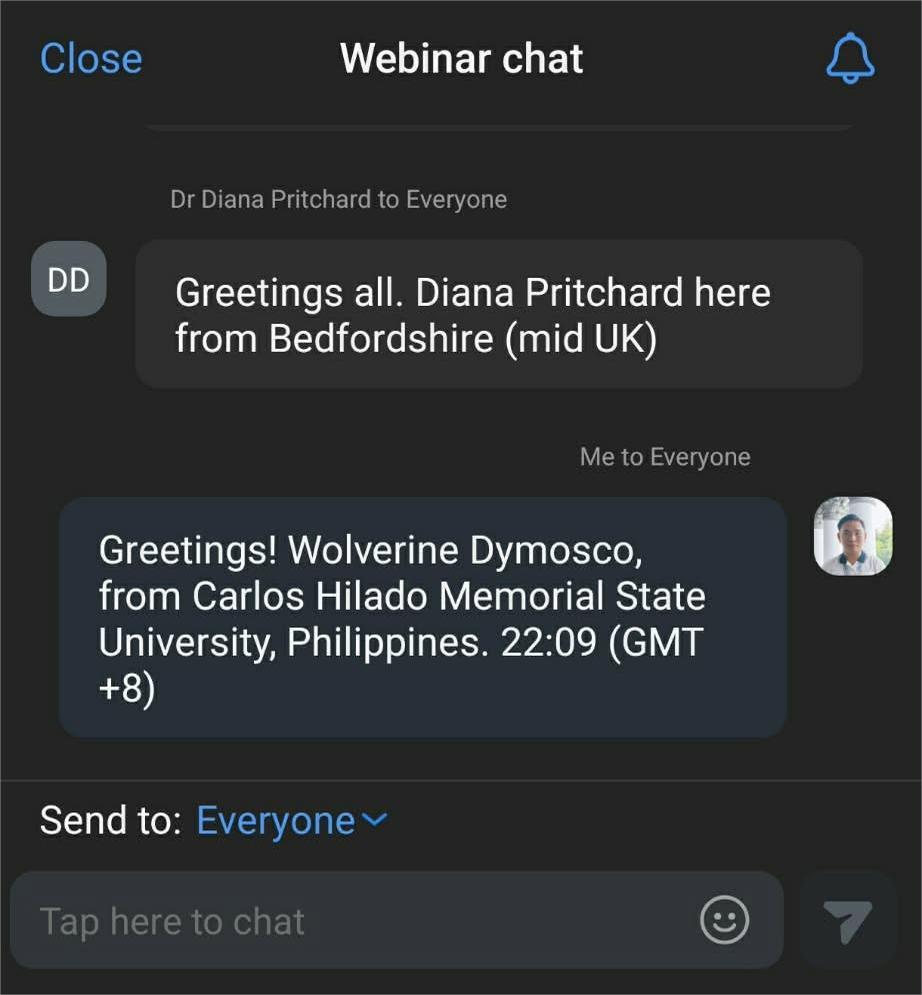Send the chat message

pos(847,921)
